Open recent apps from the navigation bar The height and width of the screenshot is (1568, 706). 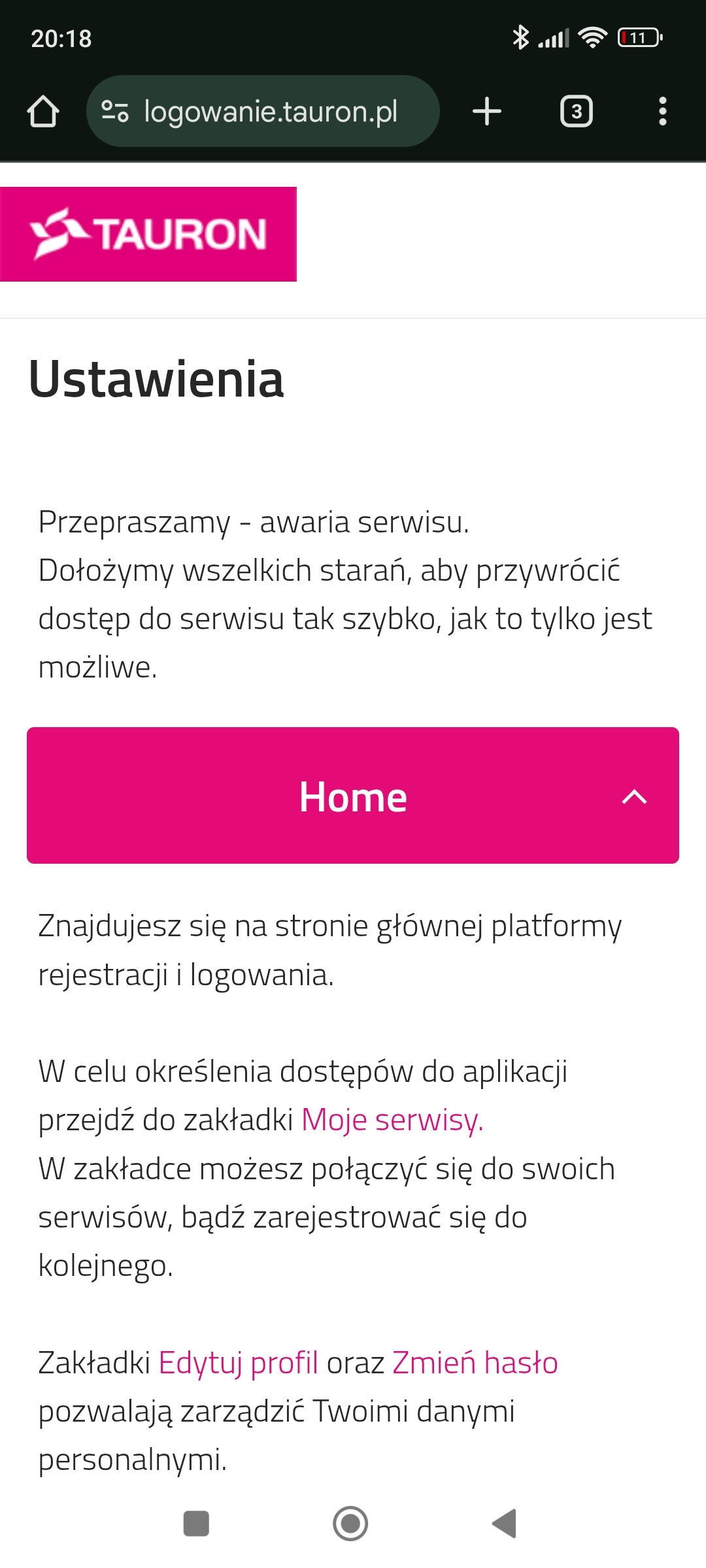tap(196, 1524)
